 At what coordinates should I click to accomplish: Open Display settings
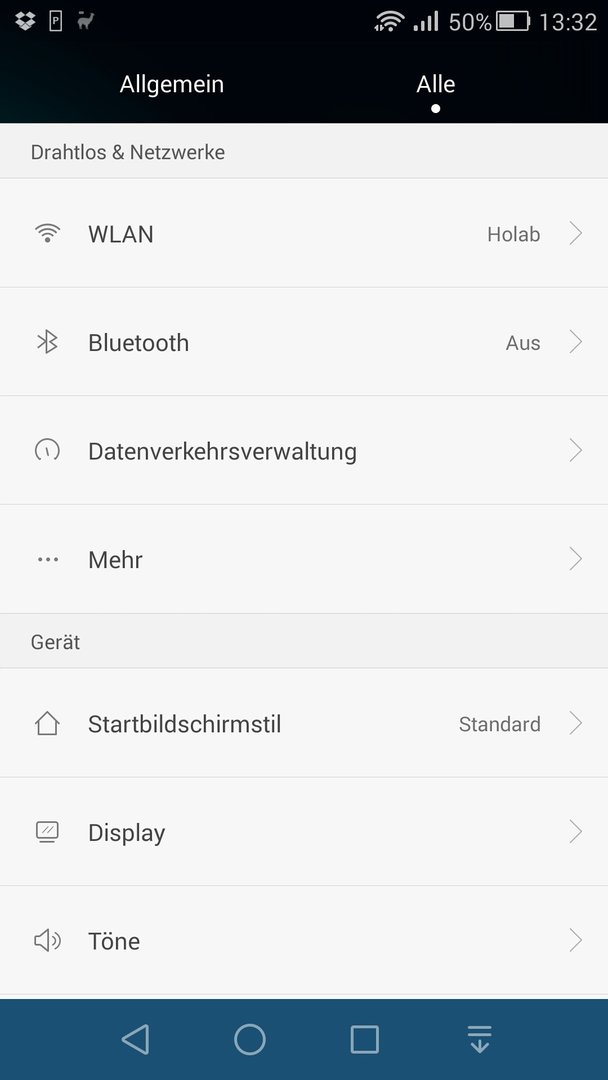tap(304, 832)
